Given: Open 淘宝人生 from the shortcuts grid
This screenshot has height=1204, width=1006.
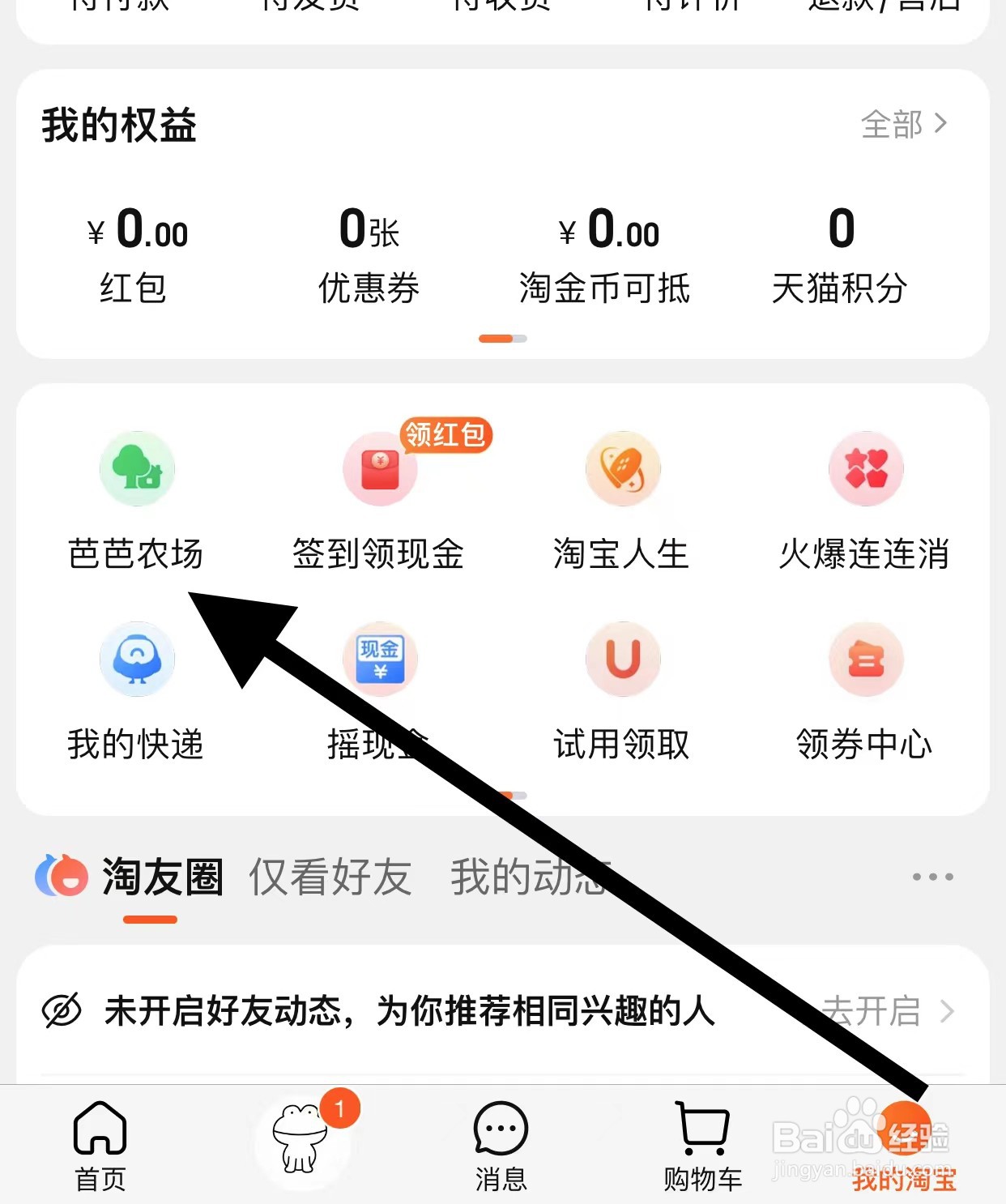Looking at the screenshot, I should click(623, 469).
